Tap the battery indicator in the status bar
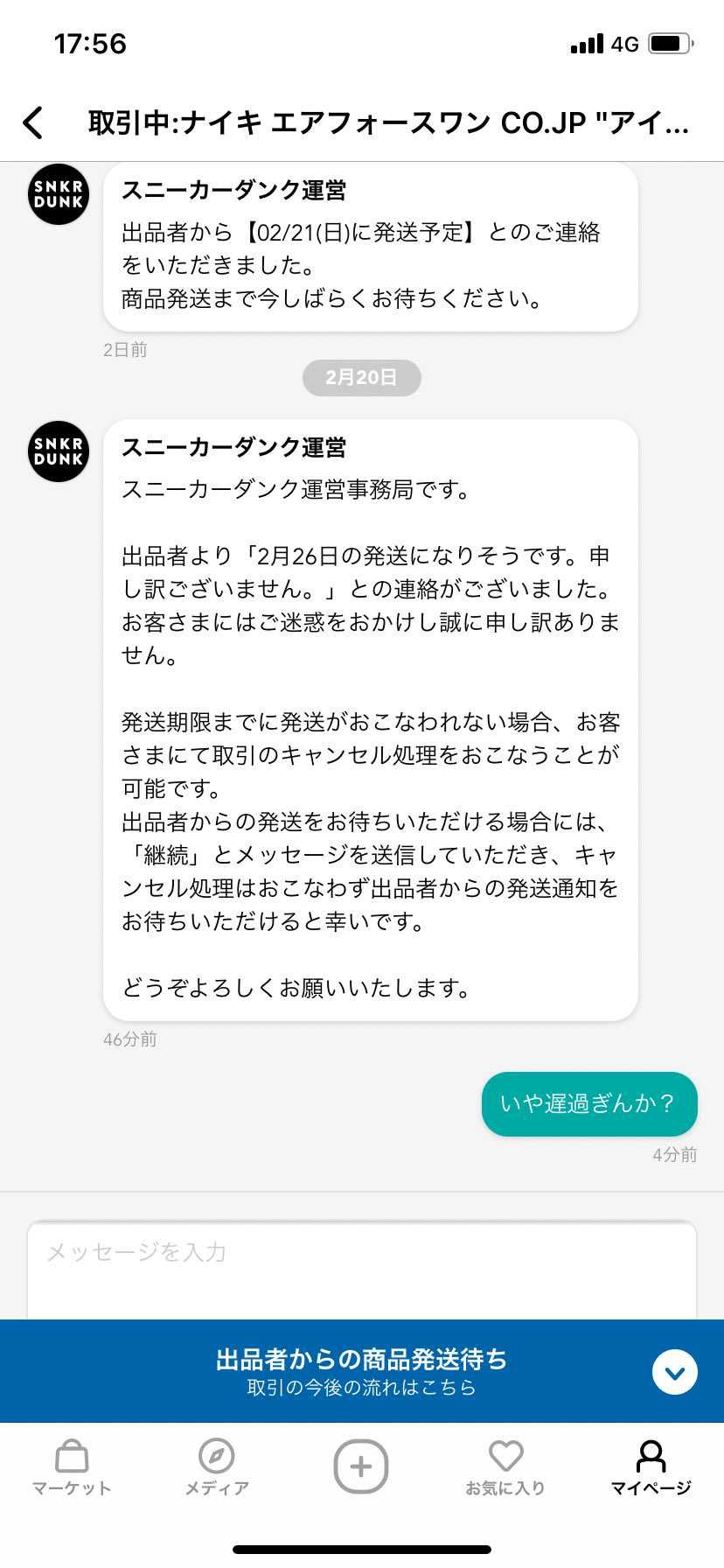Viewport: 724px width, 1568px height. pos(670,42)
